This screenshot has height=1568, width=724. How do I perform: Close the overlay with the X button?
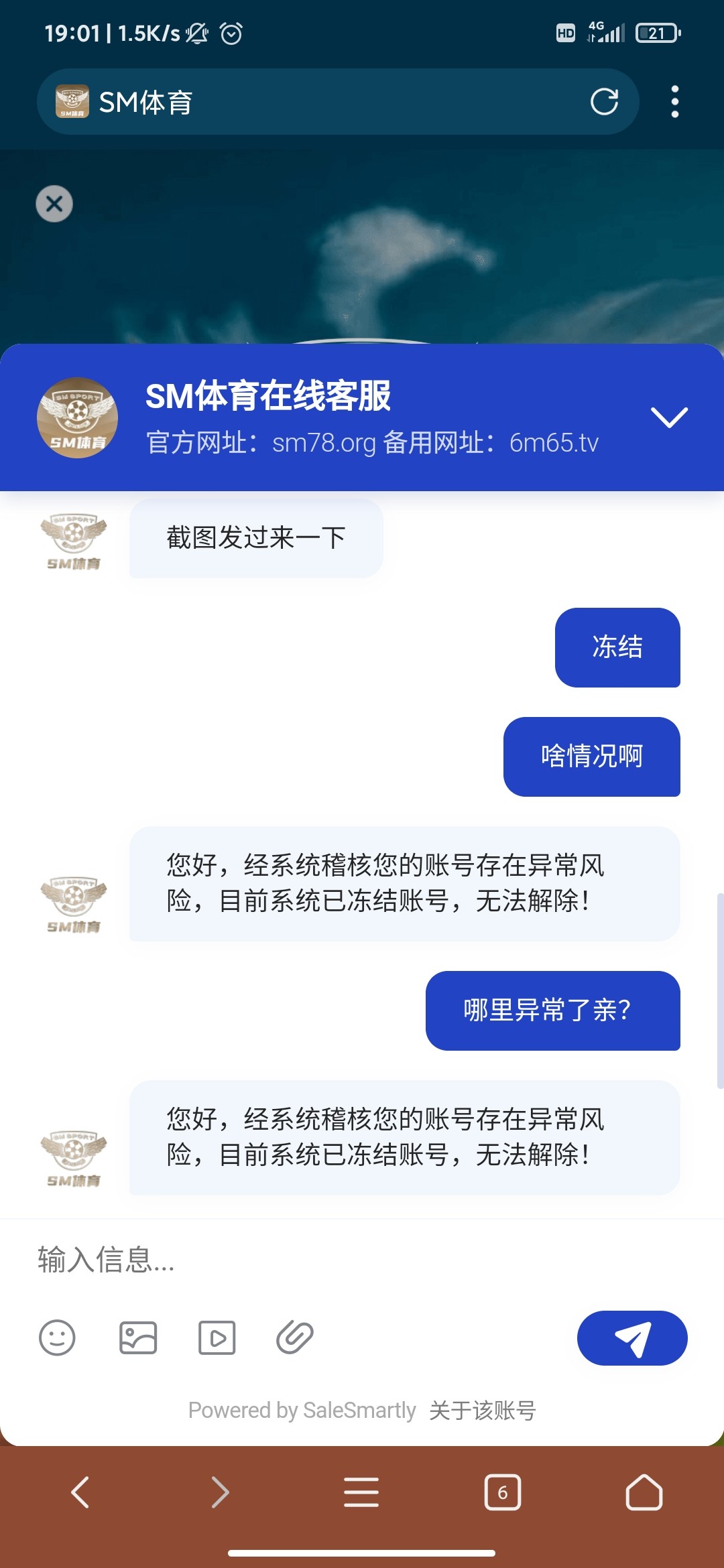(x=54, y=204)
